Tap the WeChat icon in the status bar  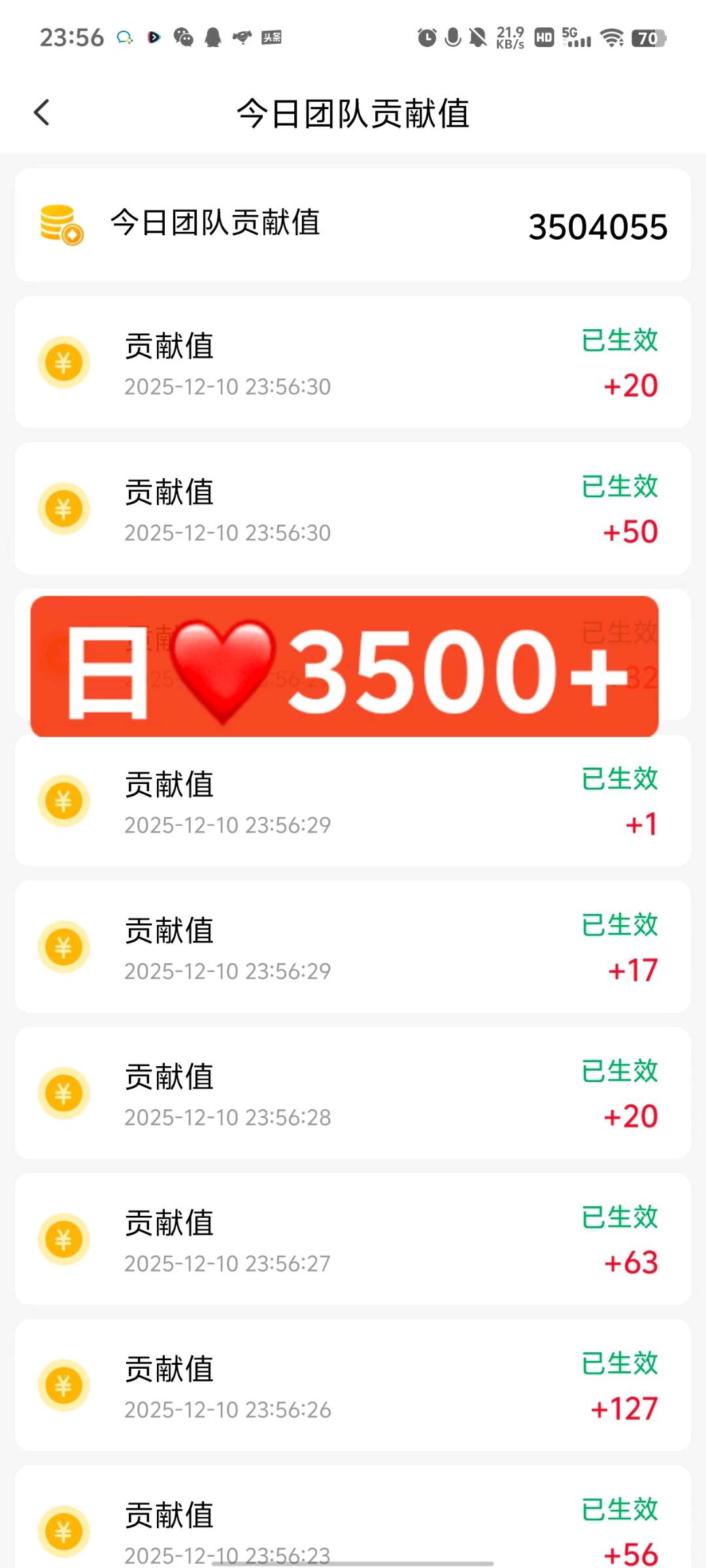point(180,38)
